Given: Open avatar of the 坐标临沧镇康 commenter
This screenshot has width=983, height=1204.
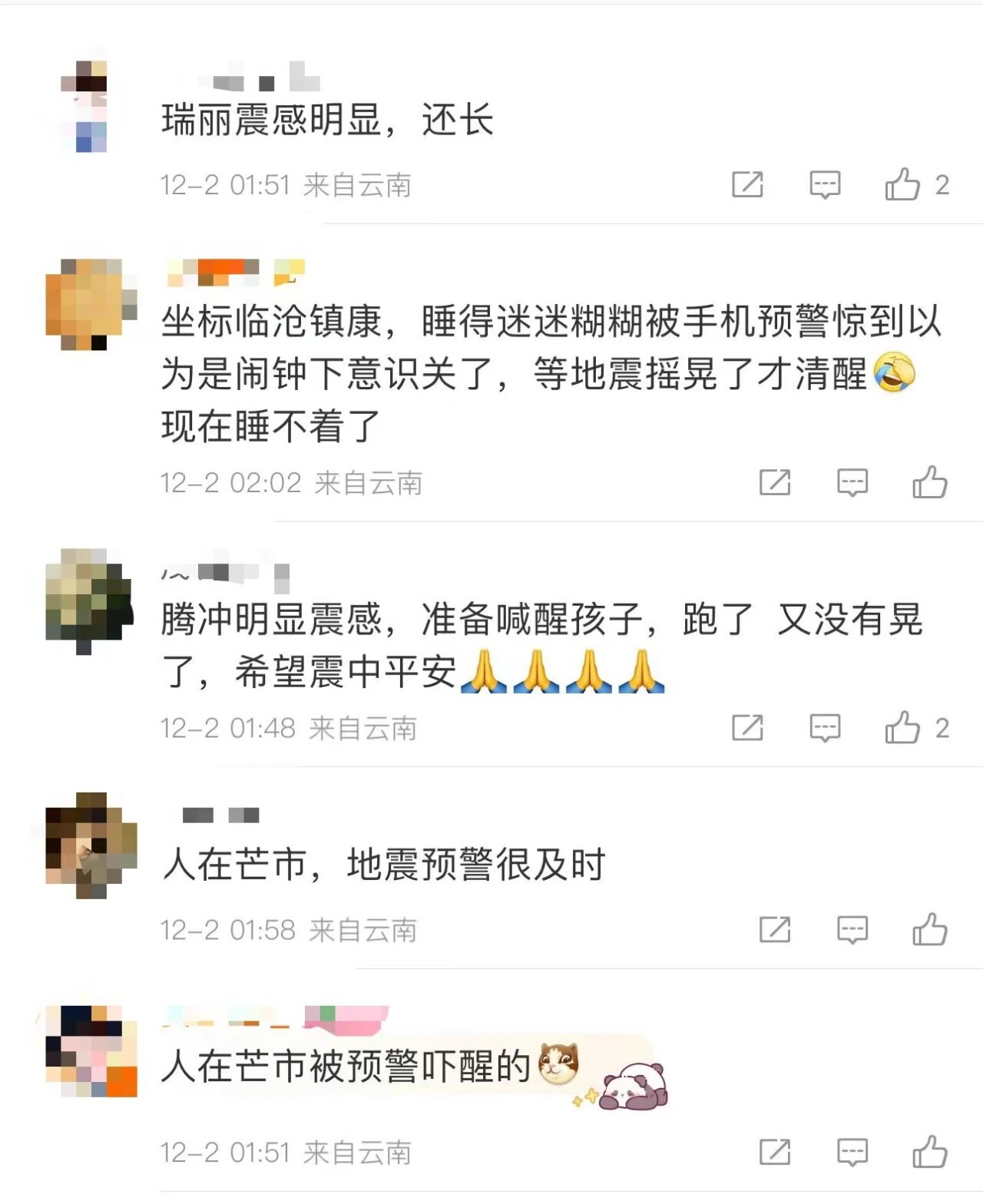Looking at the screenshot, I should click(88, 303).
